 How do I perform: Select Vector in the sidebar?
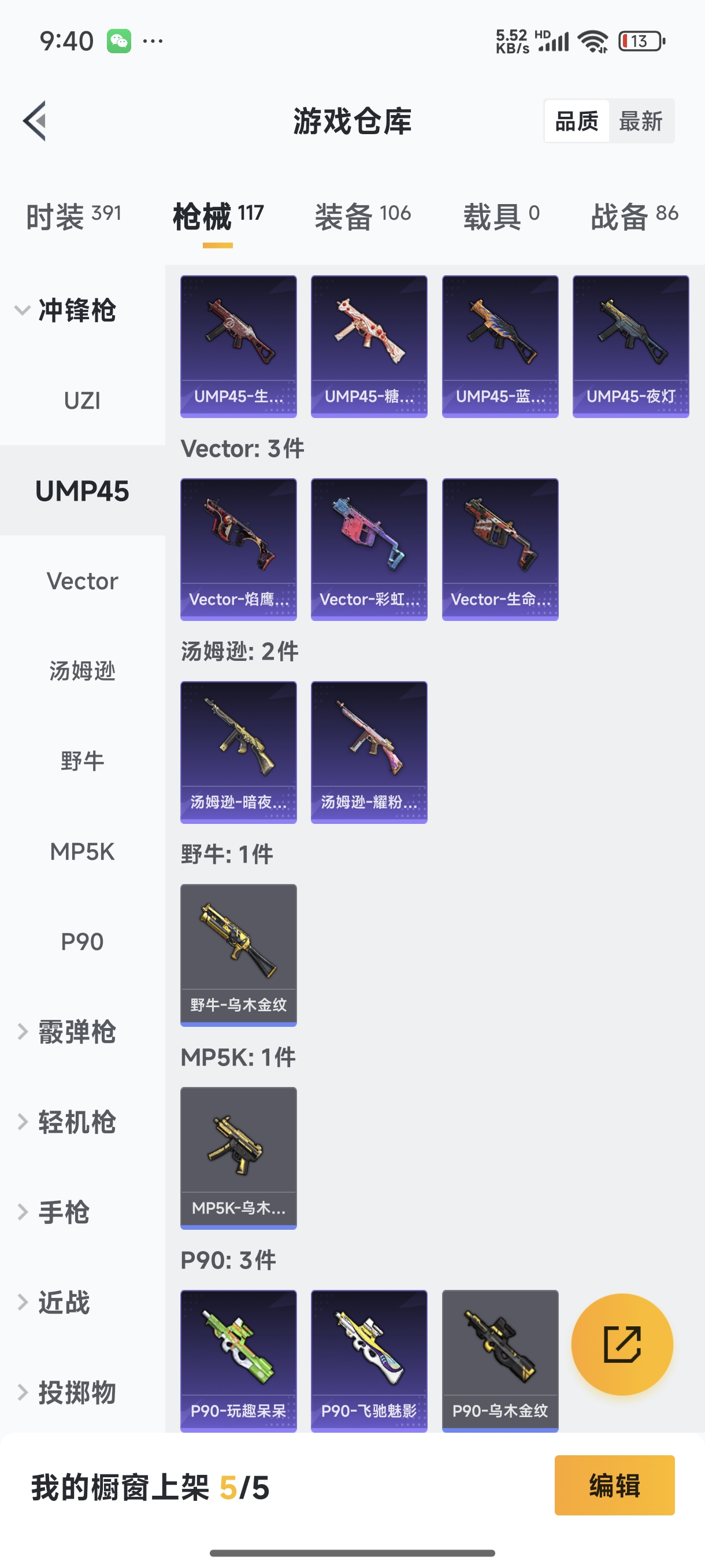click(82, 580)
